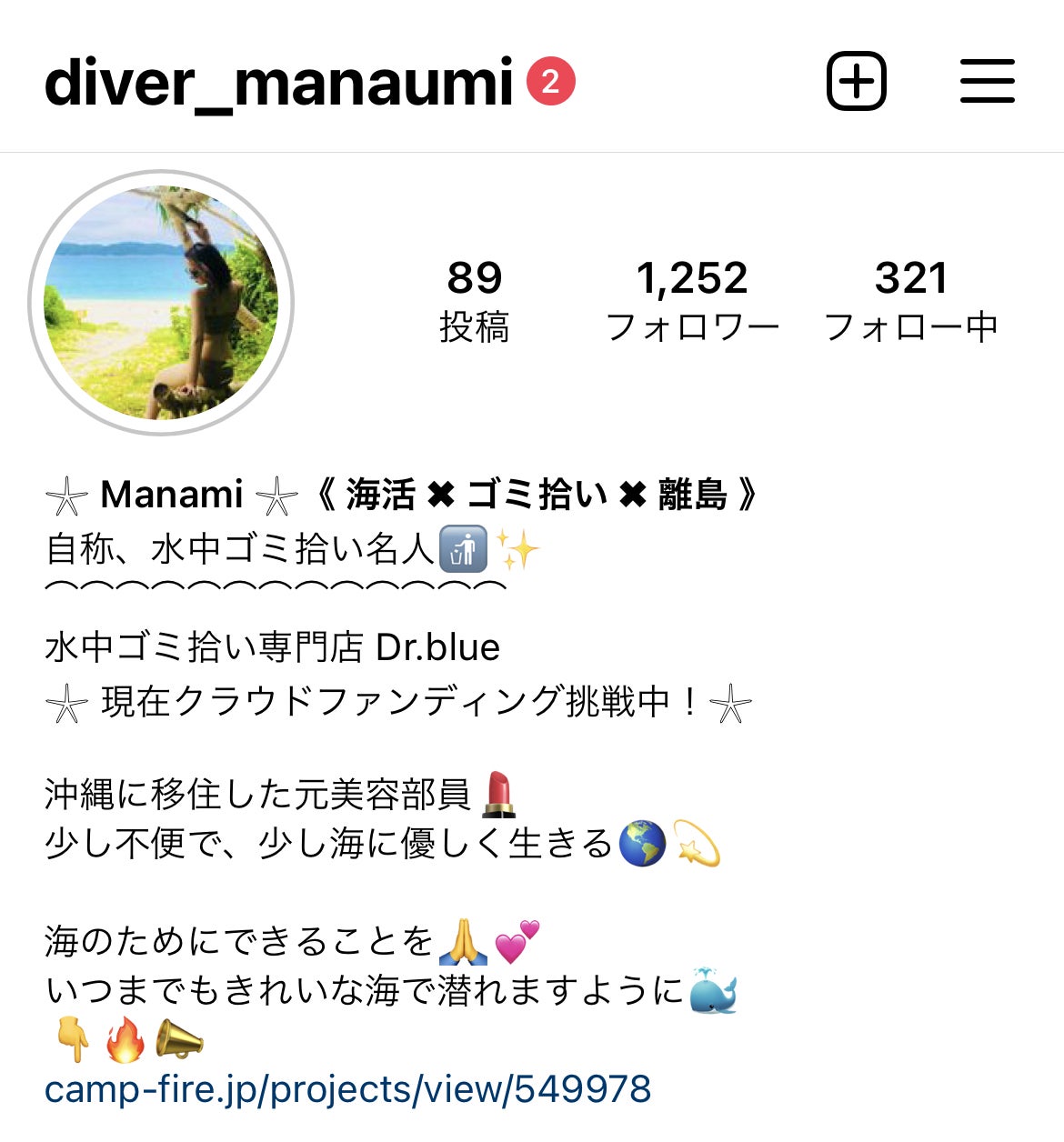View the profile picture
The image size is (1064, 1142).
(161, 303)
